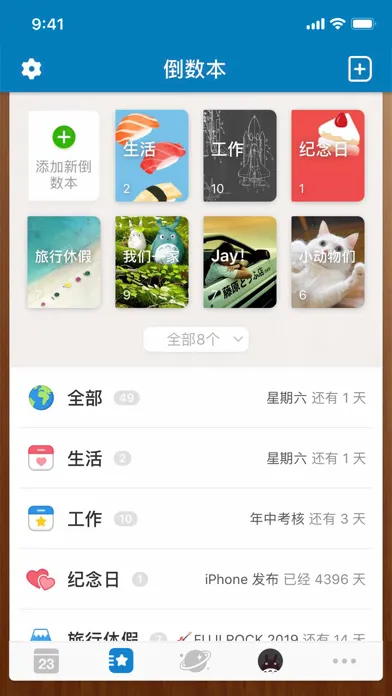
Task: Open the 工作 rocket notebook card
Action: coord(240,156)
